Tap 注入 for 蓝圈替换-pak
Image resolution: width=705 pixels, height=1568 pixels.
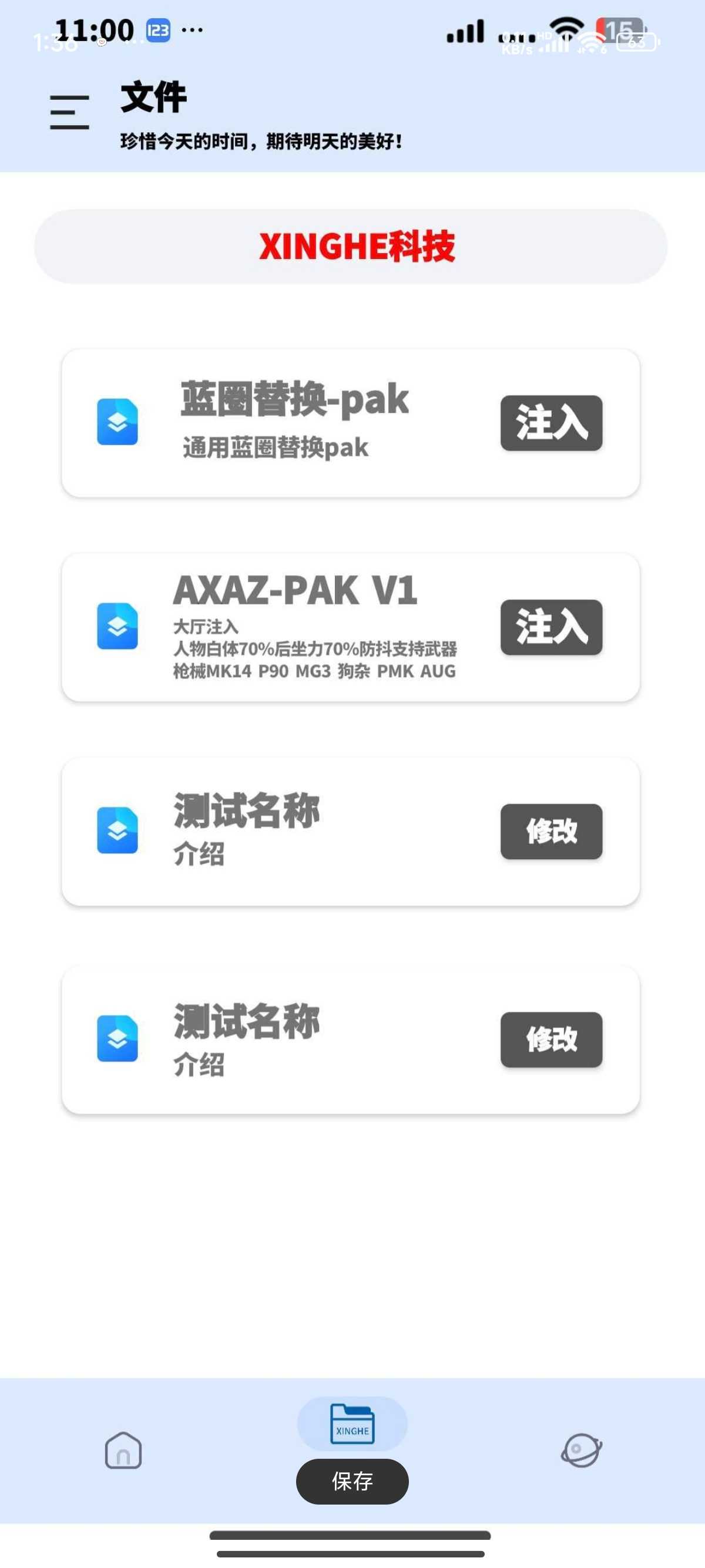point(551,423)
